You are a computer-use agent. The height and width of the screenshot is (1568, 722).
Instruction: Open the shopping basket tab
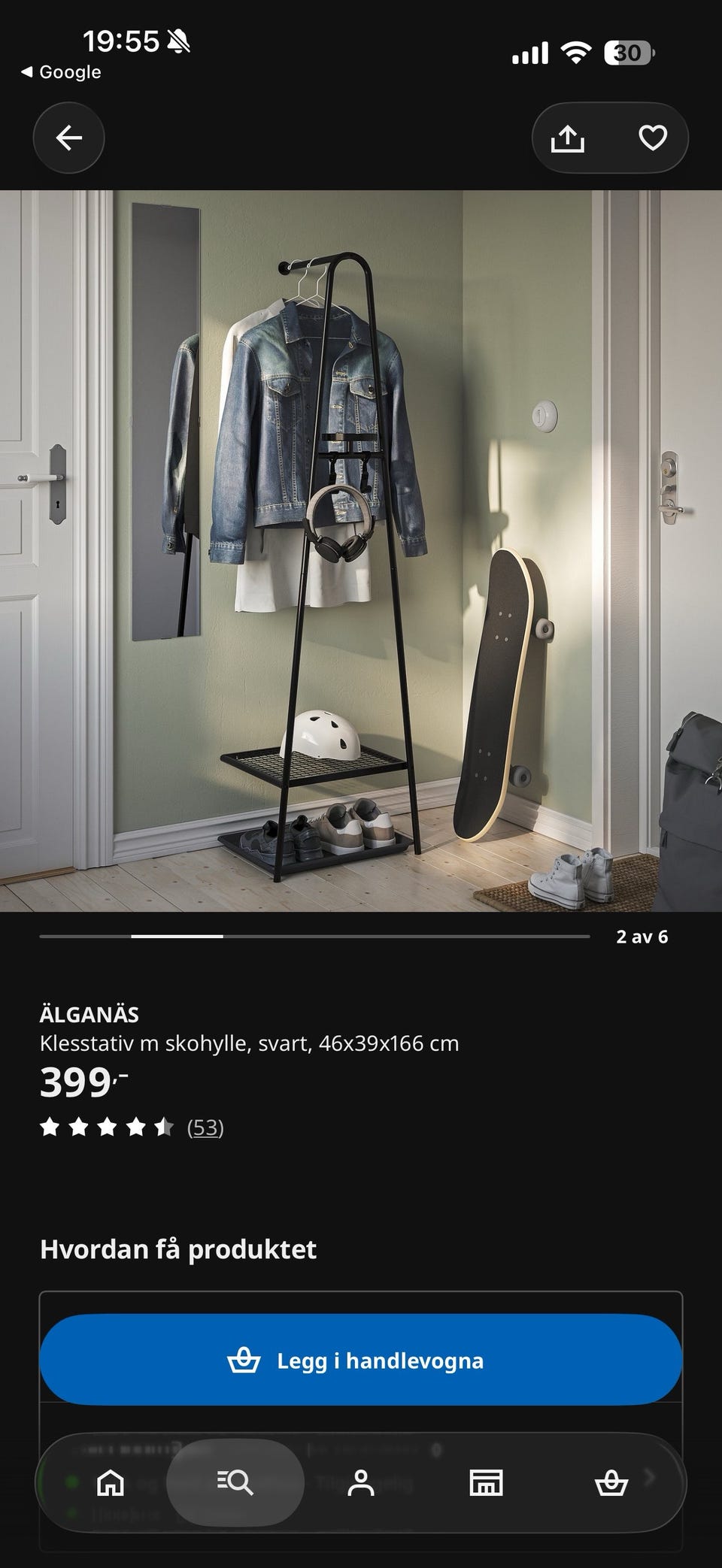[611, 1482]
